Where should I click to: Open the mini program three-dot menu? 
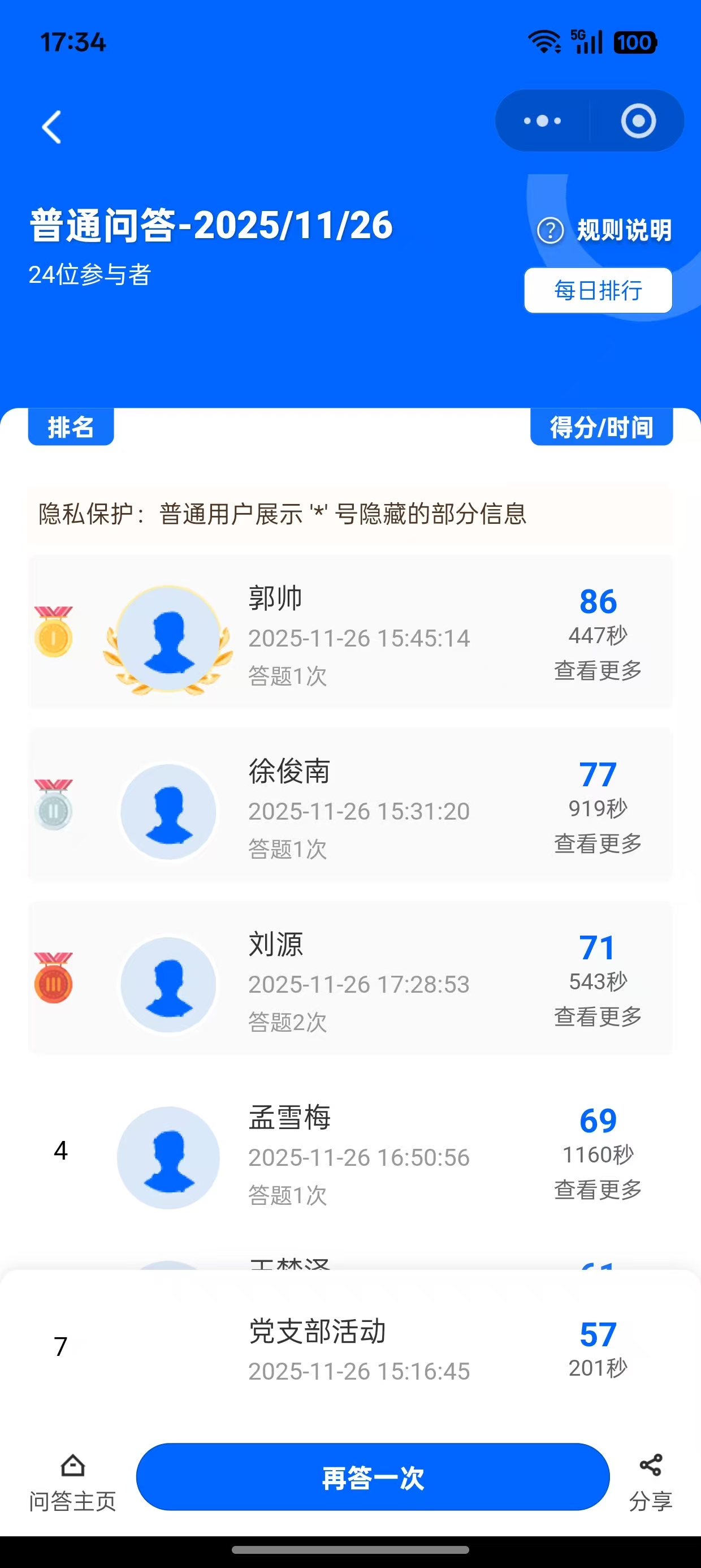point(542,120)
